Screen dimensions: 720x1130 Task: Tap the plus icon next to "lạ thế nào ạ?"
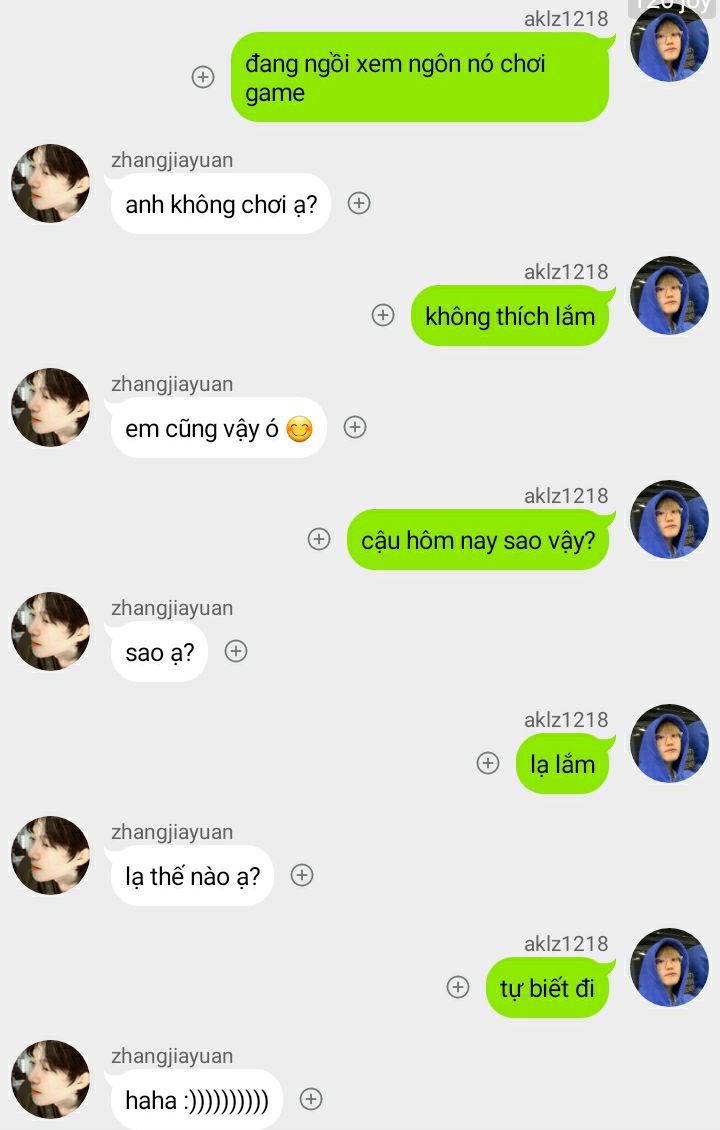pos(302,875)
